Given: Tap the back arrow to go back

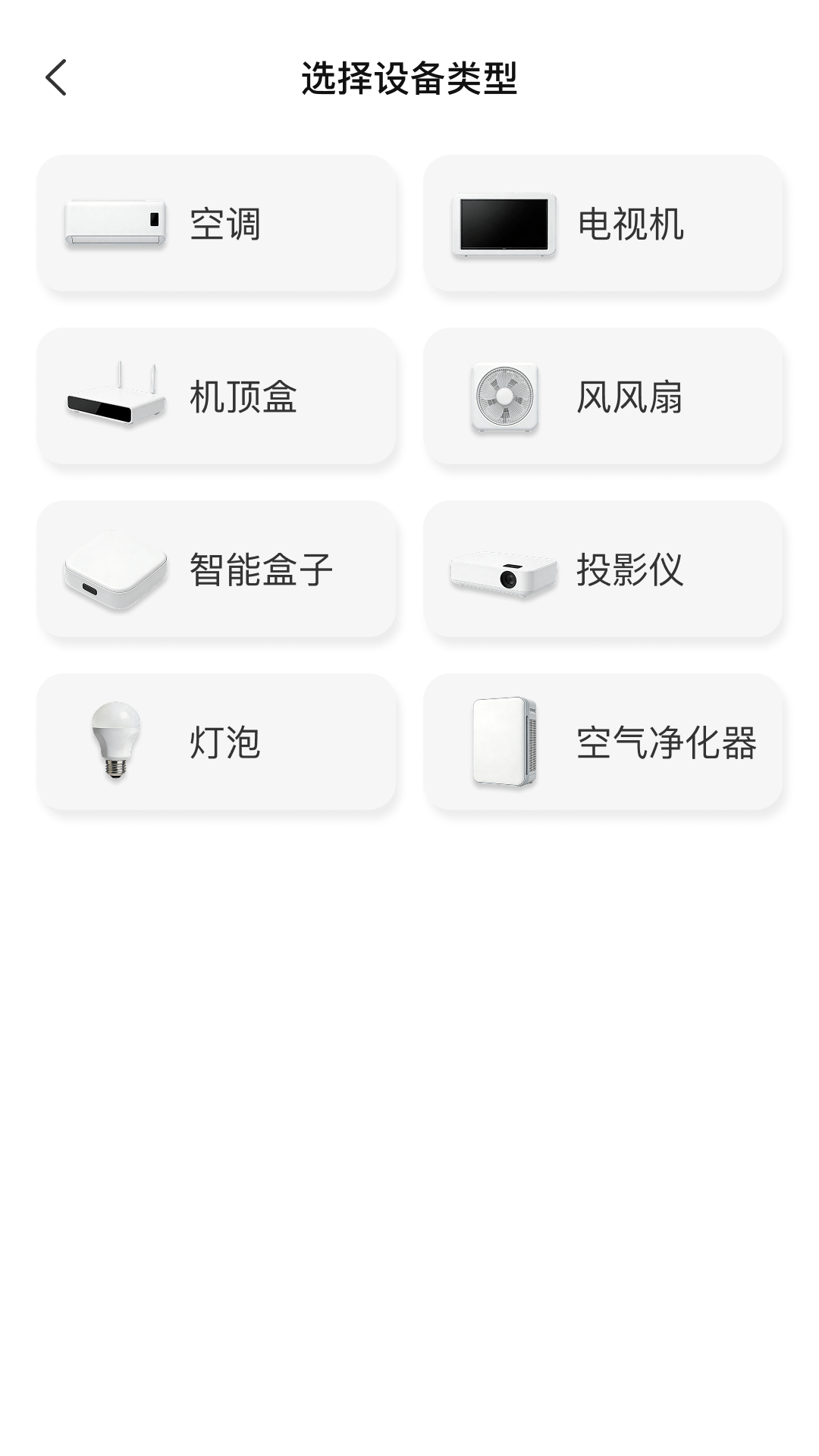Looking at the screenshot, I should [x=55, y=78].
